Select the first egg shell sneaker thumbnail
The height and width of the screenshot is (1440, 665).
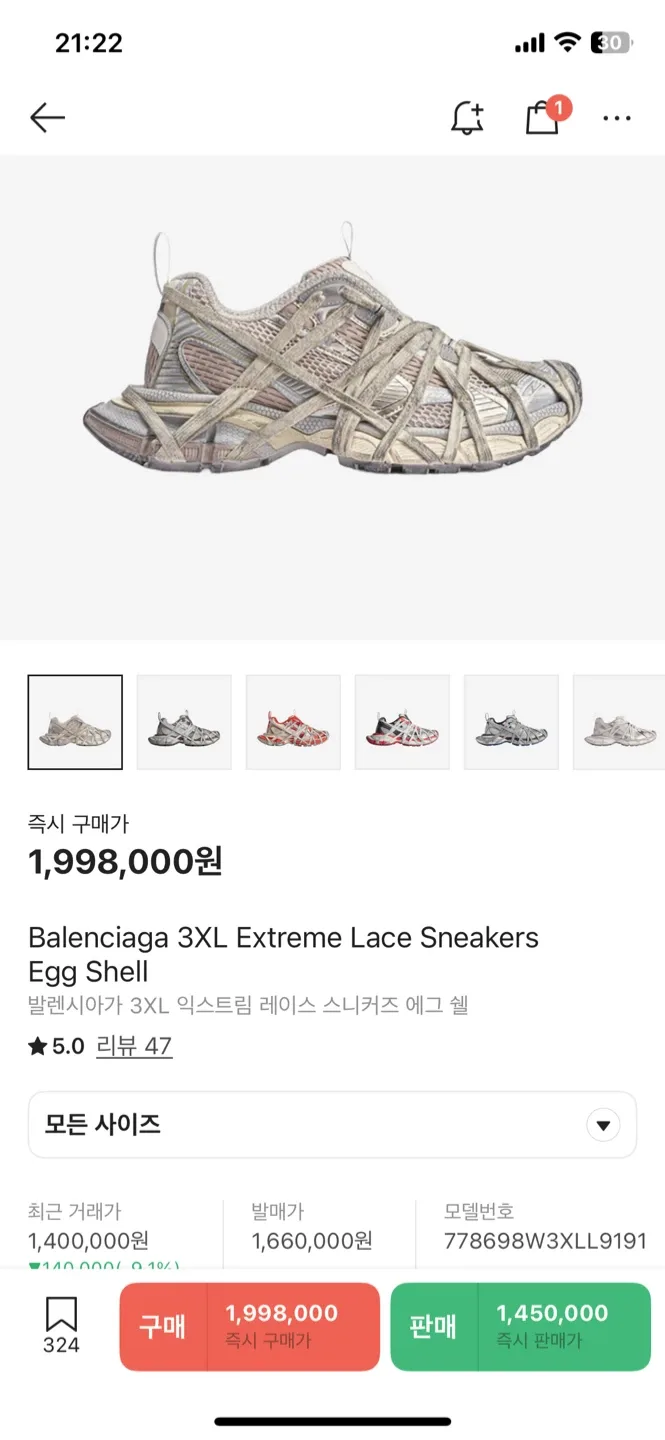click(75, 722)
